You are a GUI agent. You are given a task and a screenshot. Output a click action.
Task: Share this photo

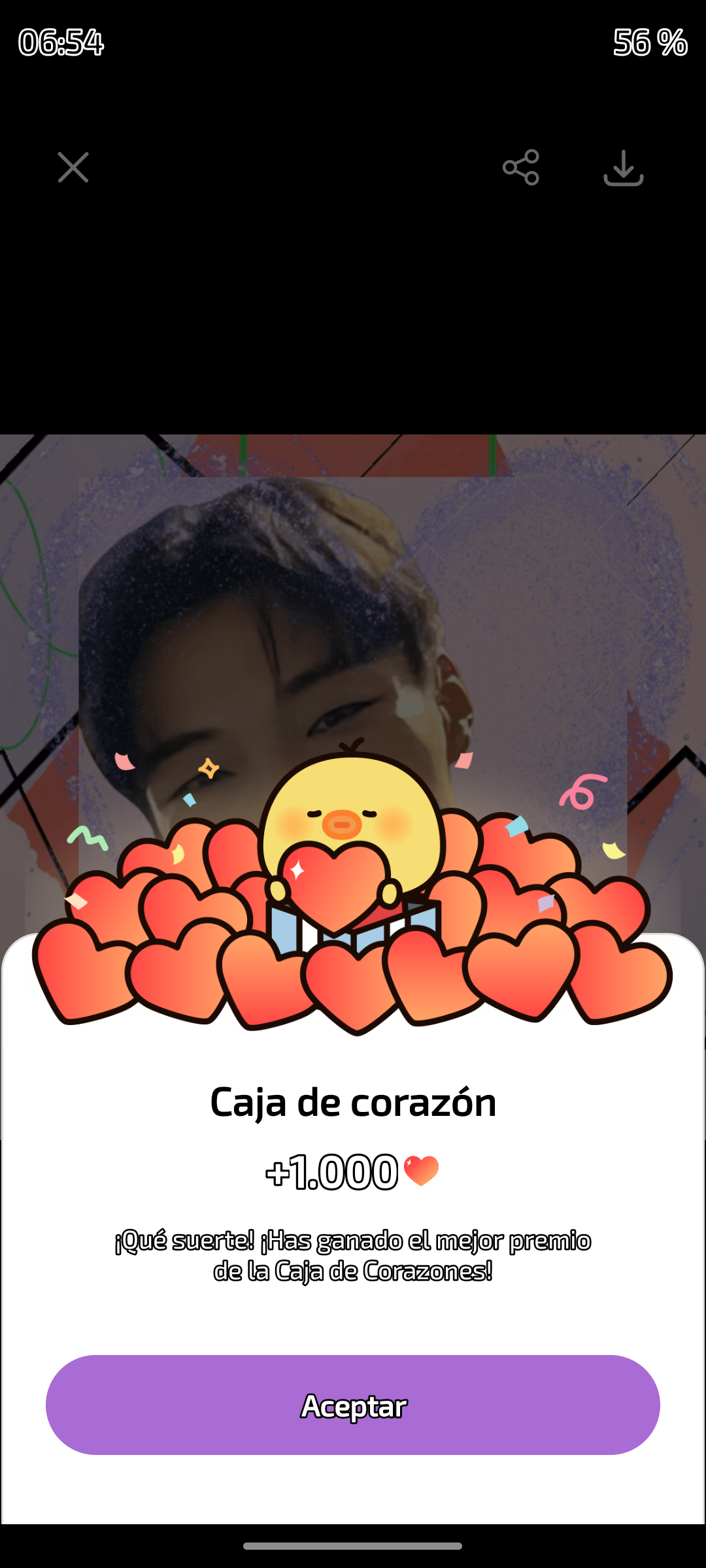pyautogui.click(x=521, y=167)
